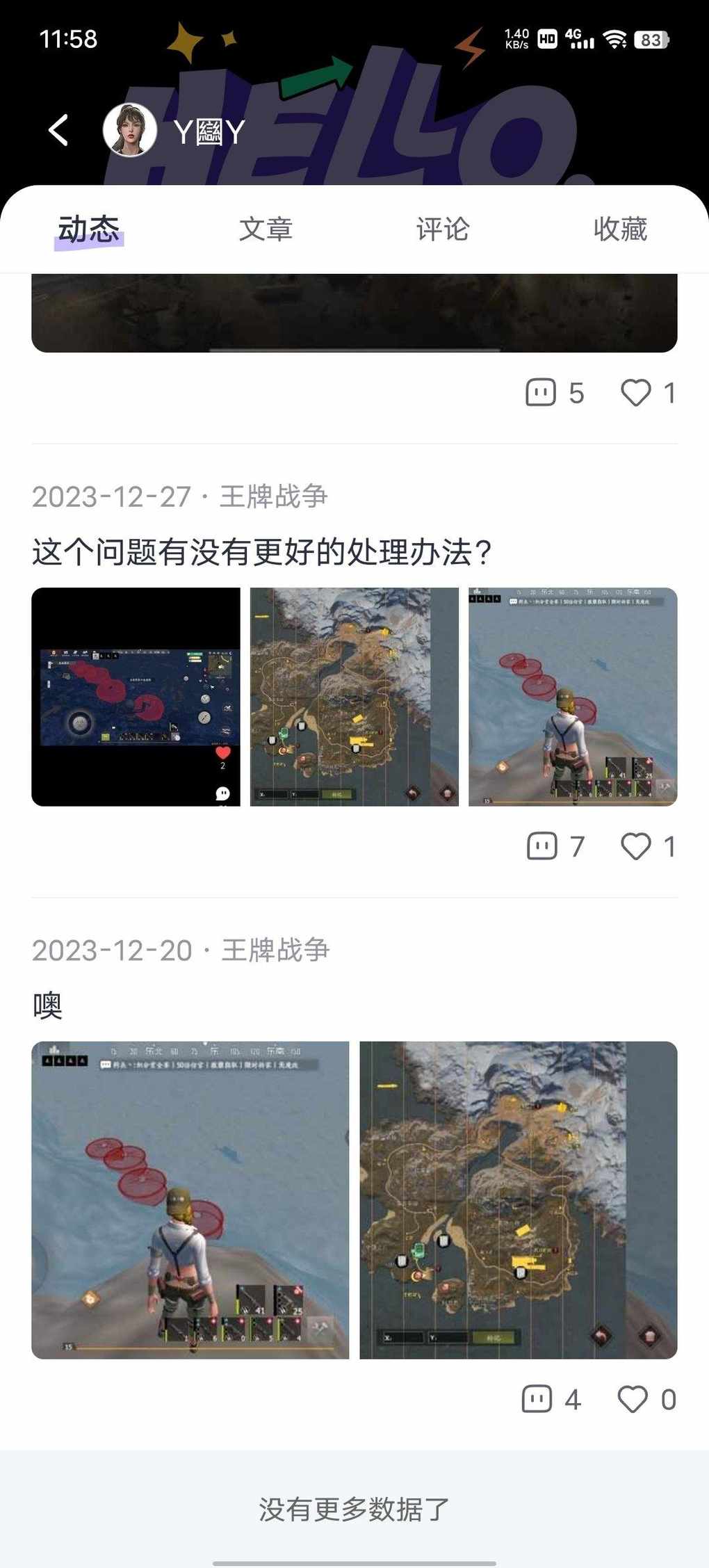Go back using the arrow

(x=58, y=130)
